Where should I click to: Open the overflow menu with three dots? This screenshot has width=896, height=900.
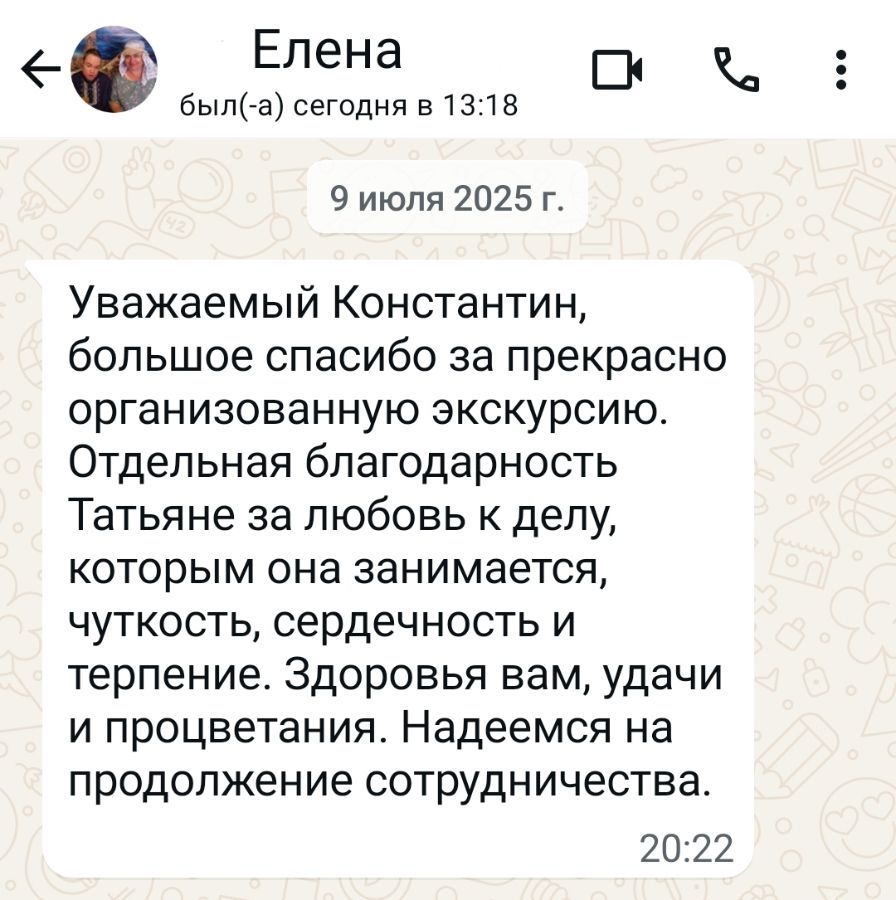click(841, 70)
